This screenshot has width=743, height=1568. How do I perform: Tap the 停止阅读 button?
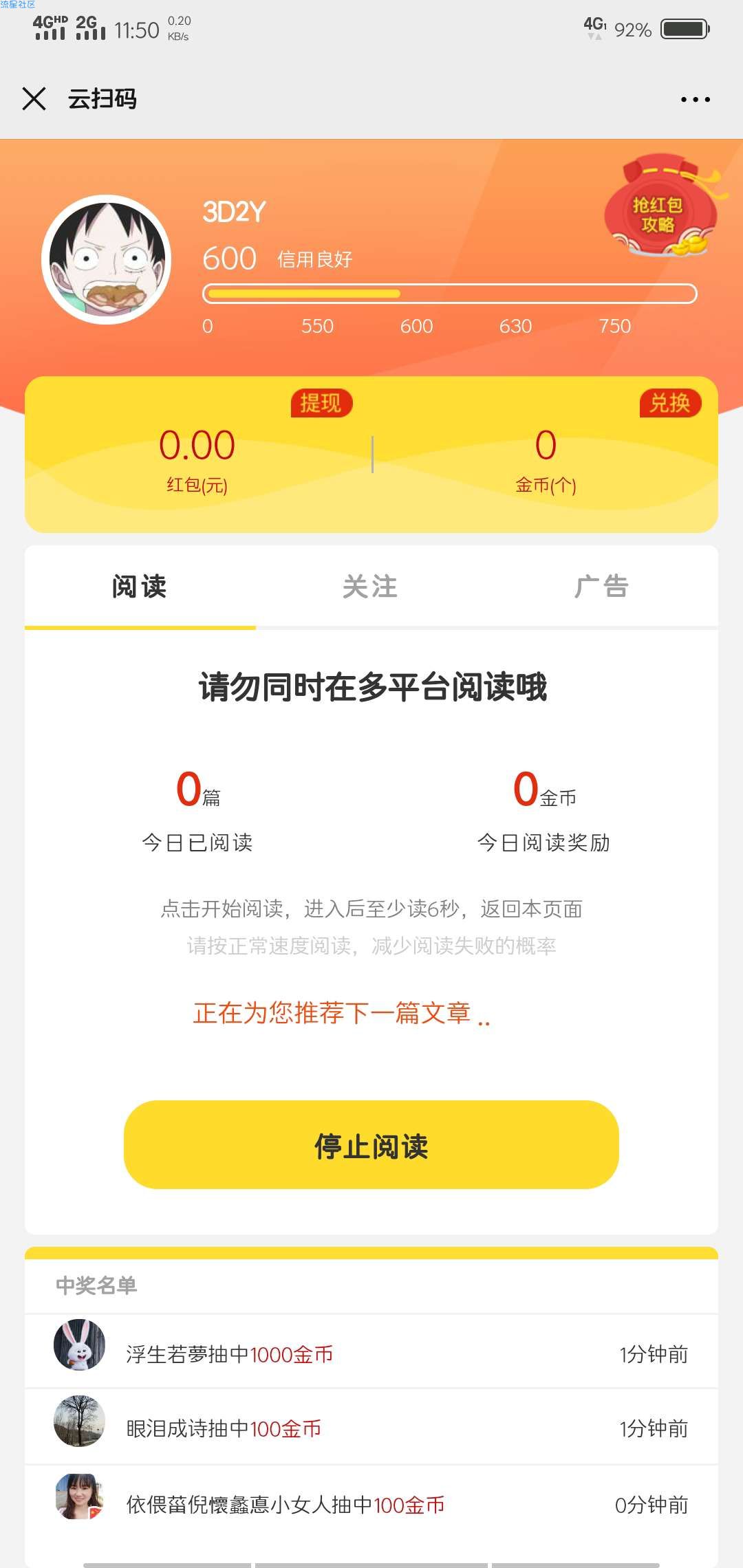371,1144
